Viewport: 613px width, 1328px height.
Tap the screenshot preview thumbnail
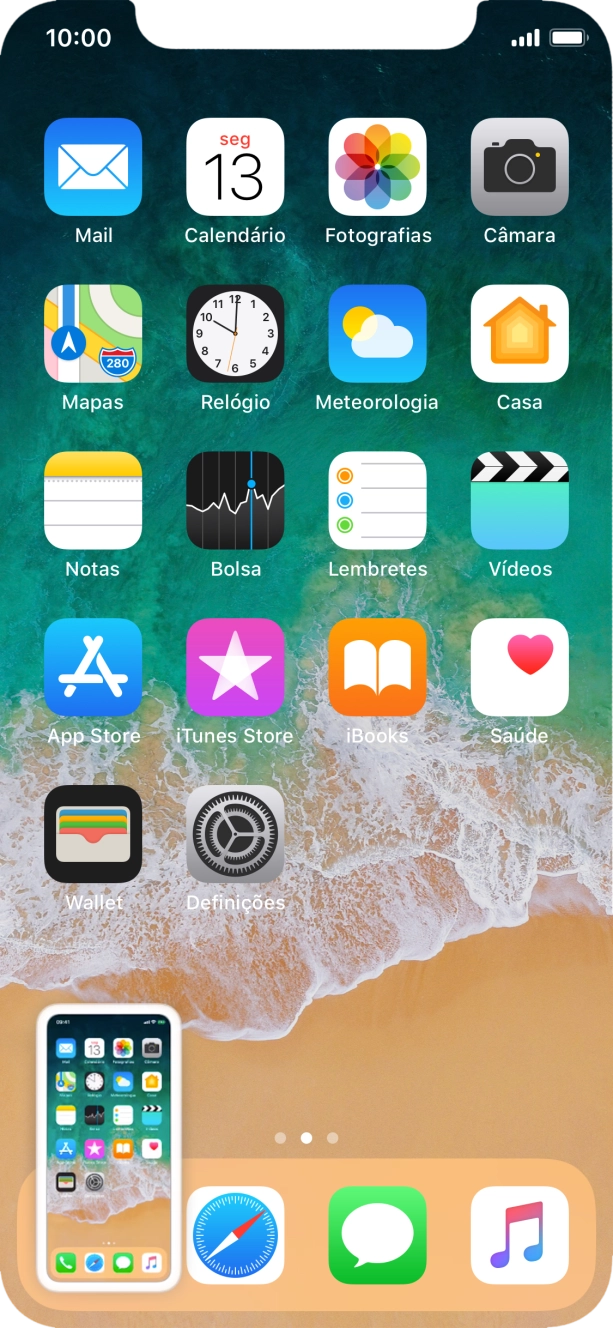(x=109, y=1147)
